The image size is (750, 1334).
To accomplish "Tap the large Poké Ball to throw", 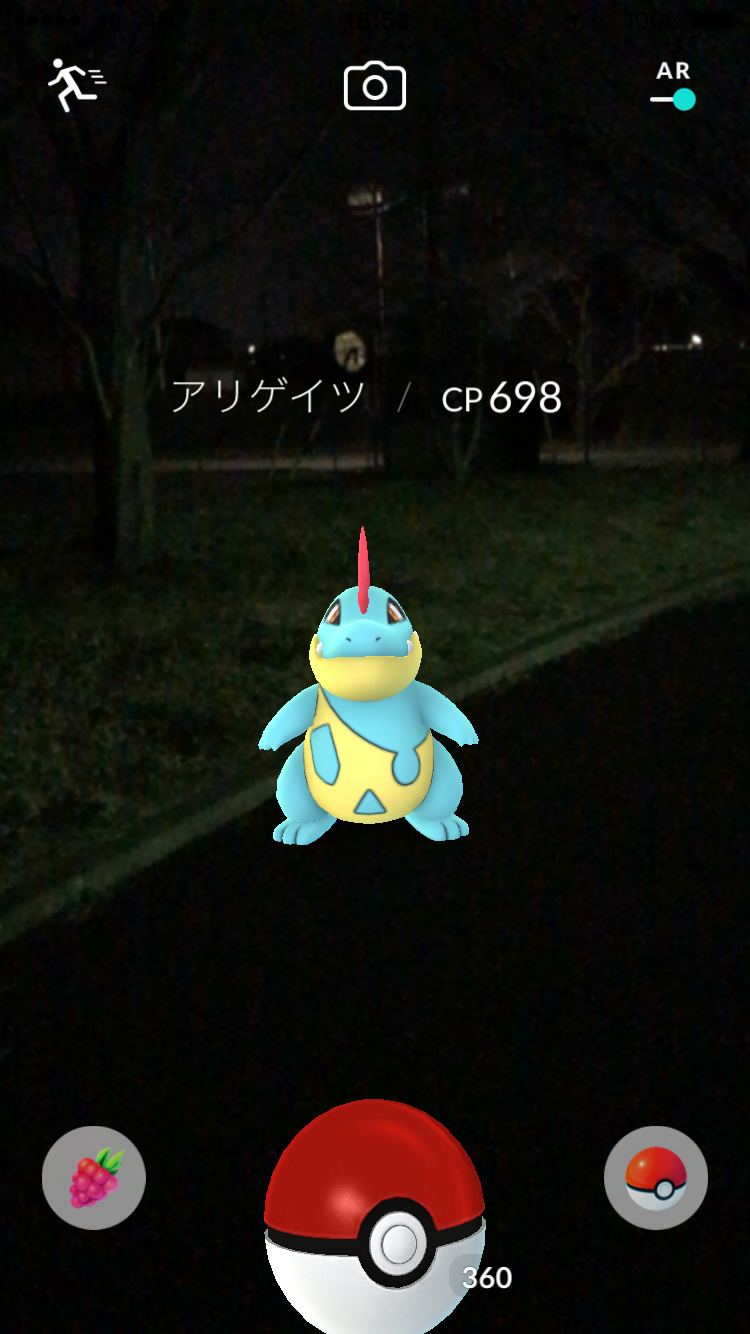I will 375,1216.
